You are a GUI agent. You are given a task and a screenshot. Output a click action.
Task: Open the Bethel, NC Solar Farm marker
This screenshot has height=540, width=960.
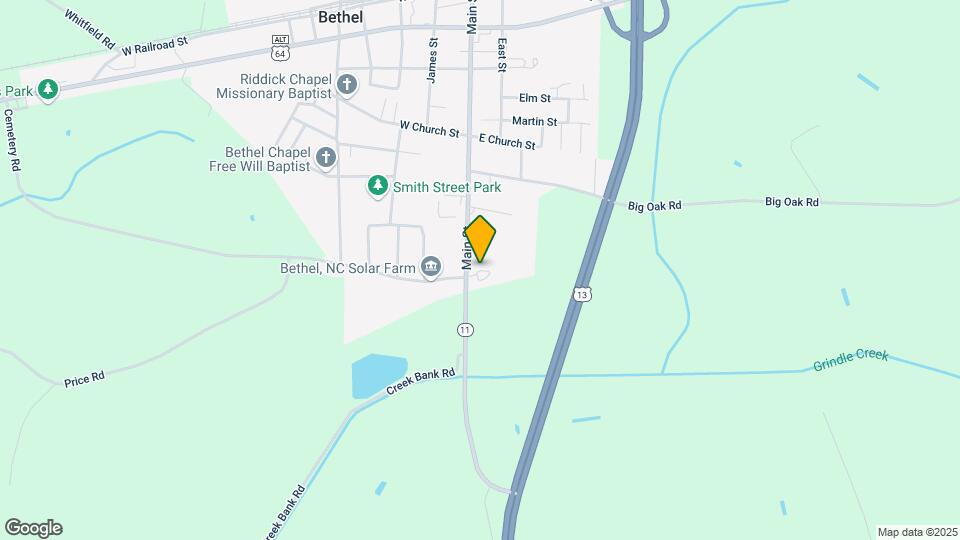(x=431, y=266)
